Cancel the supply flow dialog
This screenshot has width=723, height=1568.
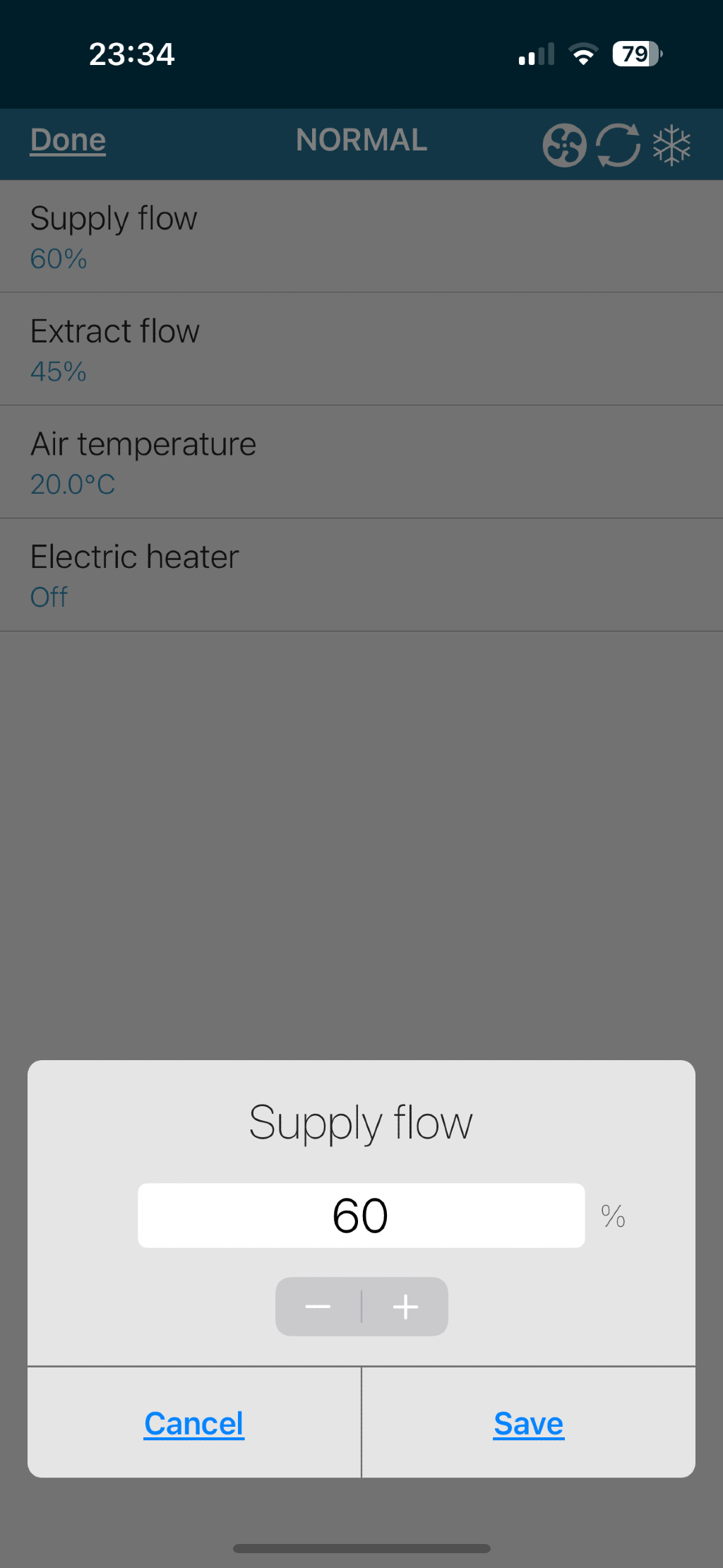[x=194, y=1423]
